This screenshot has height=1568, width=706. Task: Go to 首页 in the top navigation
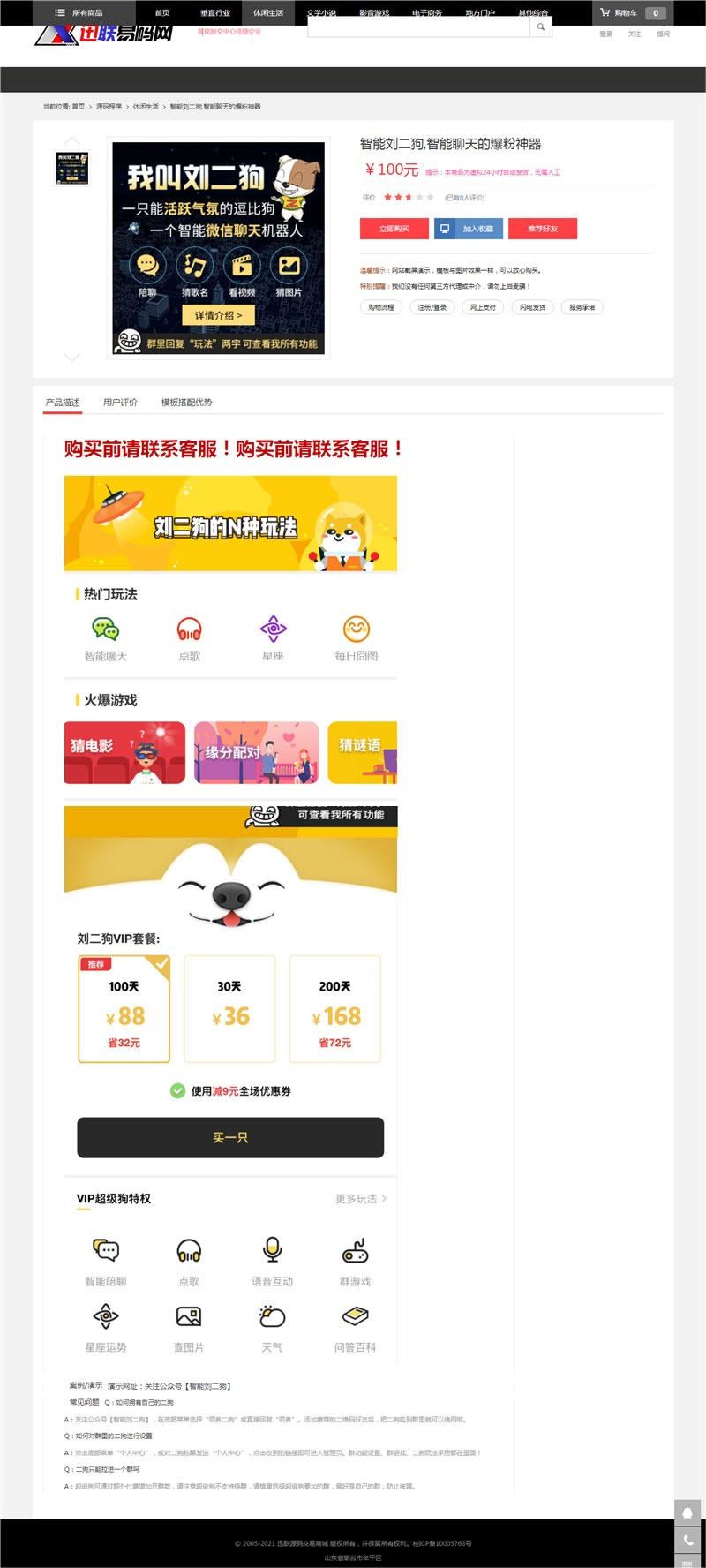pyautogui.click(x=162, y=12)
